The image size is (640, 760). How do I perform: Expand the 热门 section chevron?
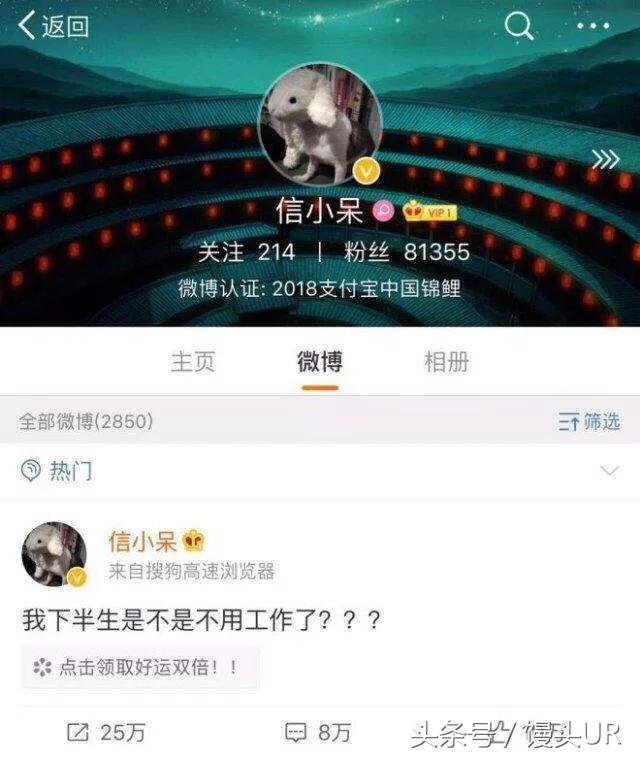[x=607, y=471]
